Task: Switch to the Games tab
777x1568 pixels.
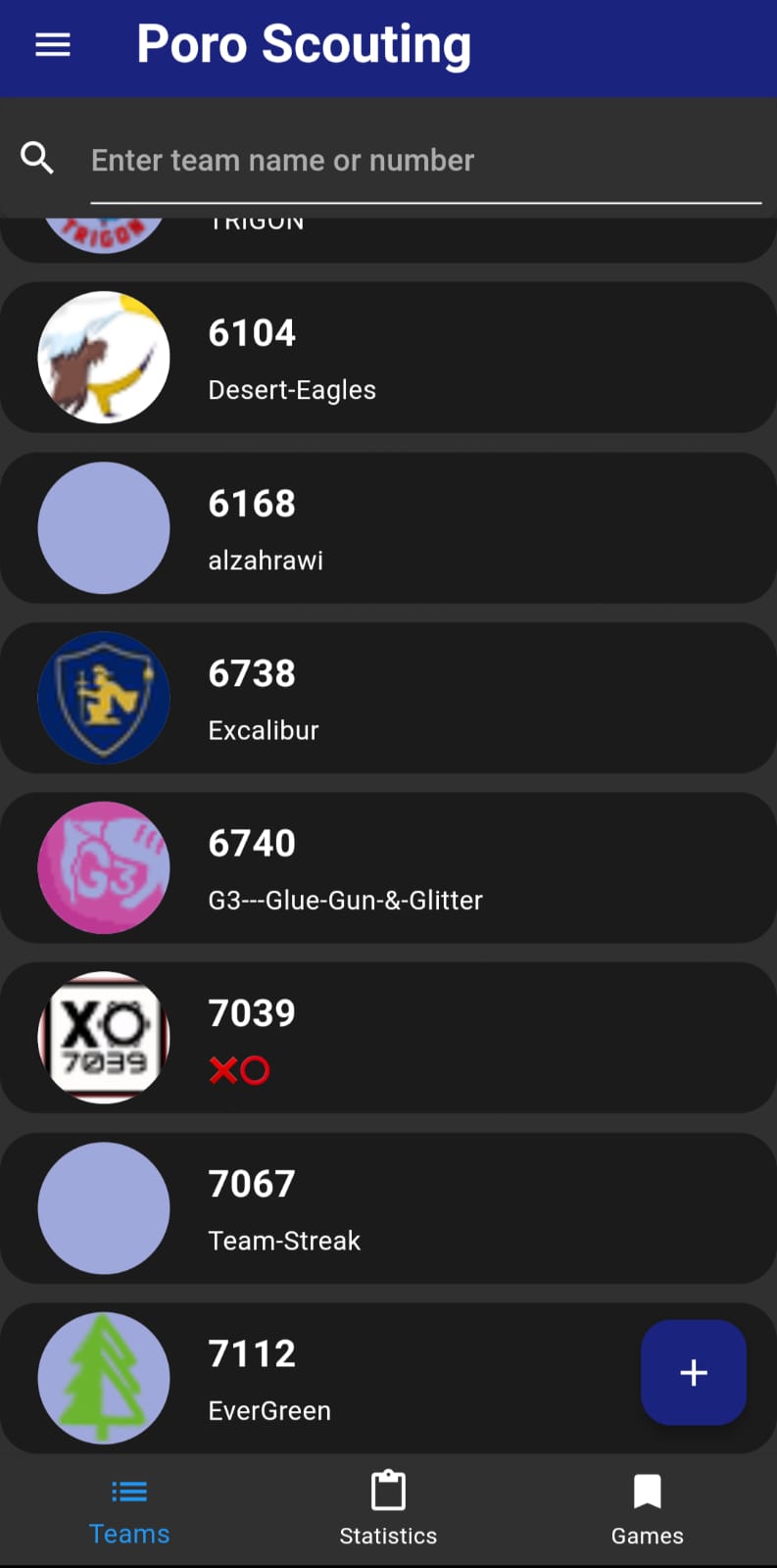Action: (x=647, y=1509)
